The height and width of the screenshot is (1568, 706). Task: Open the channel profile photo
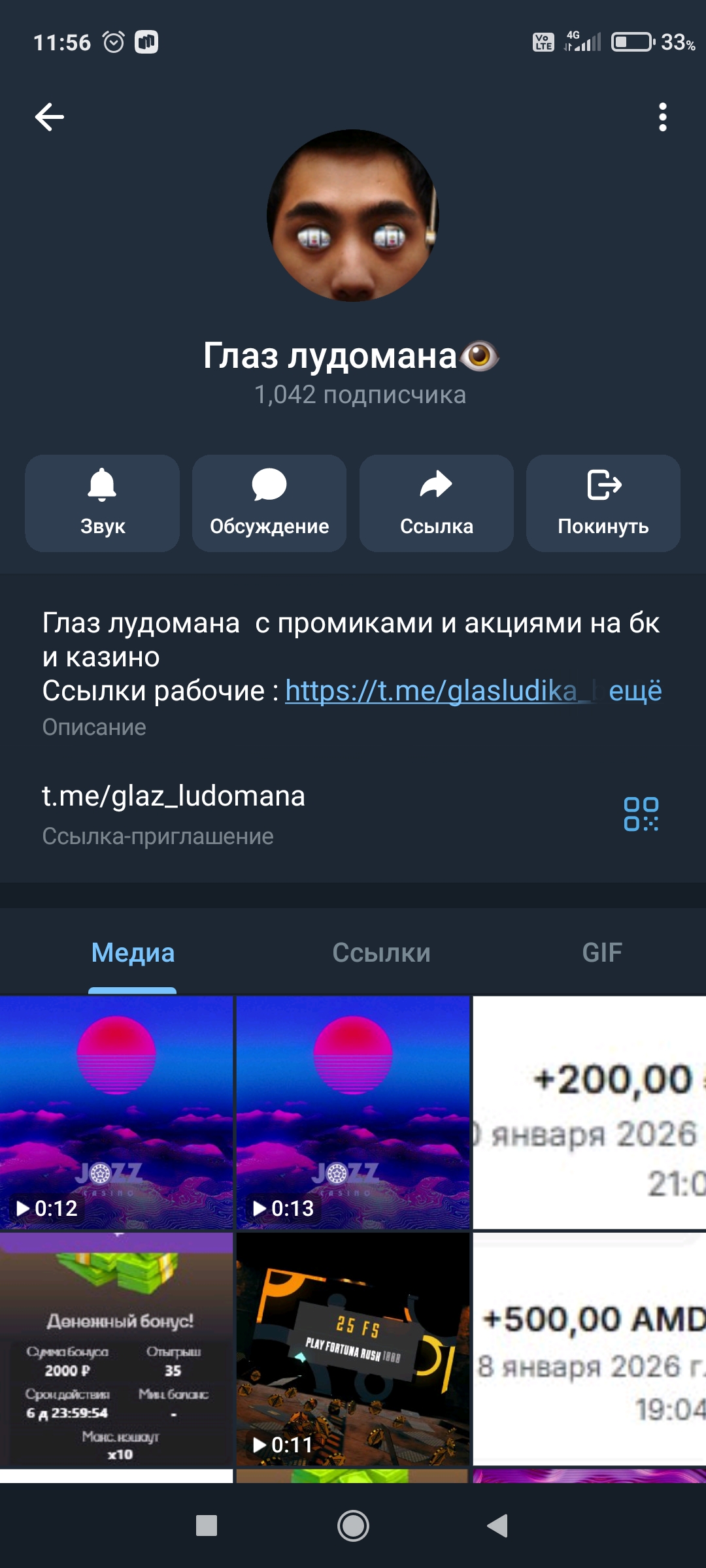click(x=353, y=216)
